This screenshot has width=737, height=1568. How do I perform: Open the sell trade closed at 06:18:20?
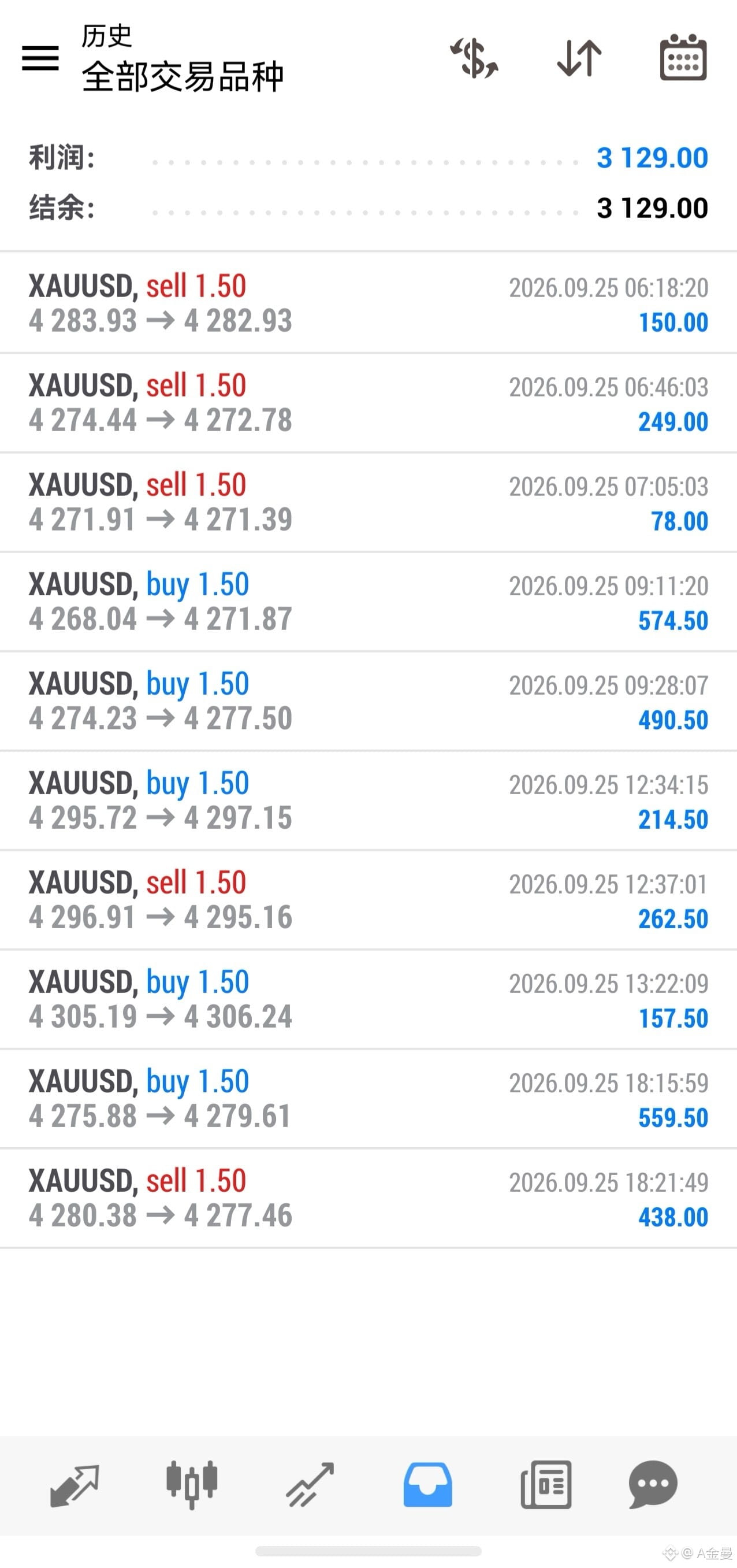pos(368,303)
